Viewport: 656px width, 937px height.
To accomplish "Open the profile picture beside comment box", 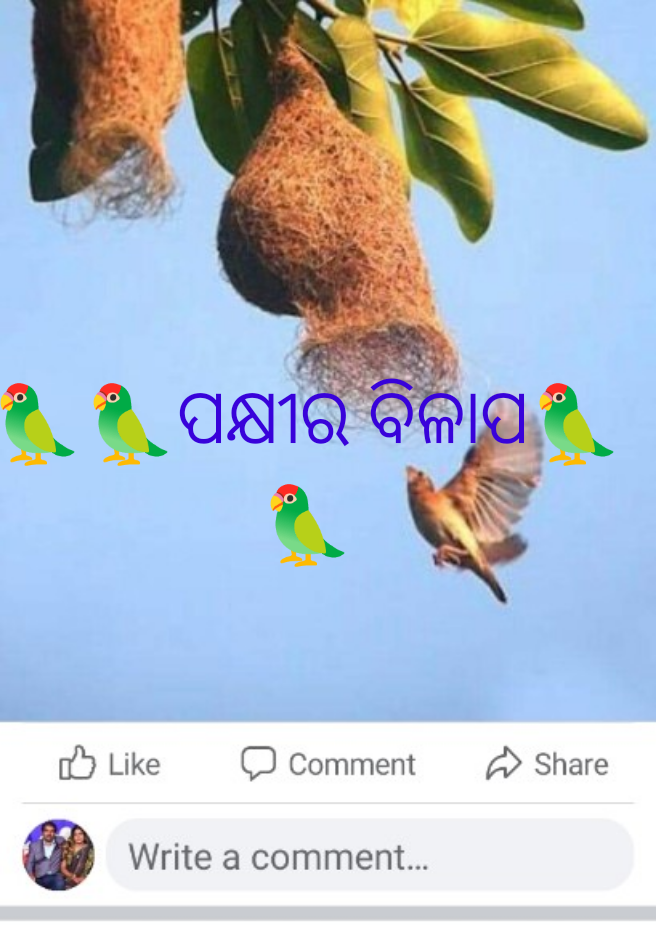I will click(x=59, y=855).
